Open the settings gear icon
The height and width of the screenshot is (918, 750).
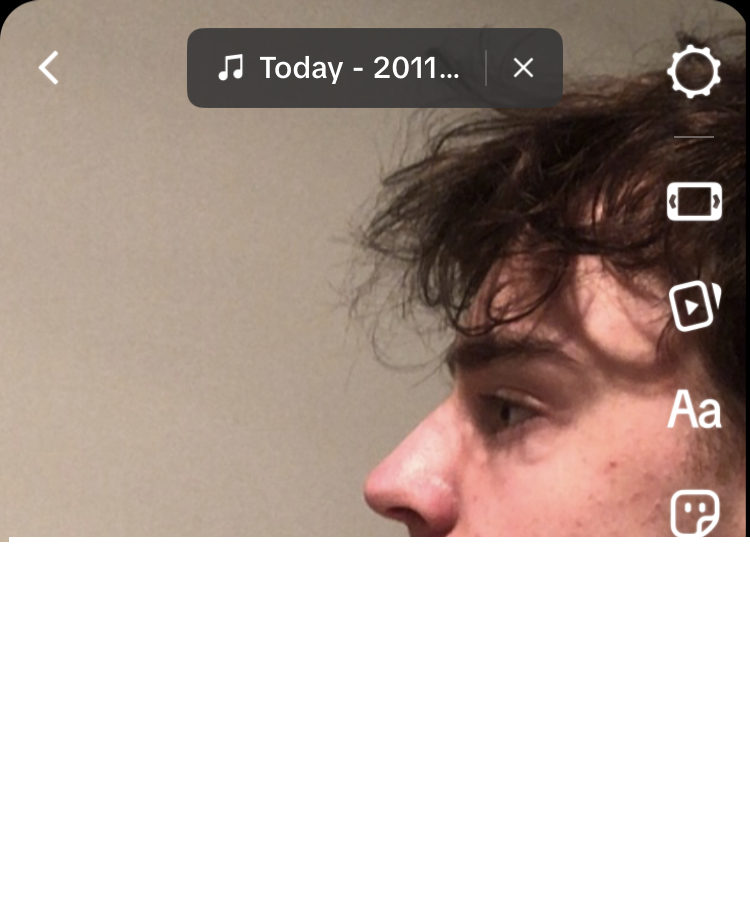(694, 72)
